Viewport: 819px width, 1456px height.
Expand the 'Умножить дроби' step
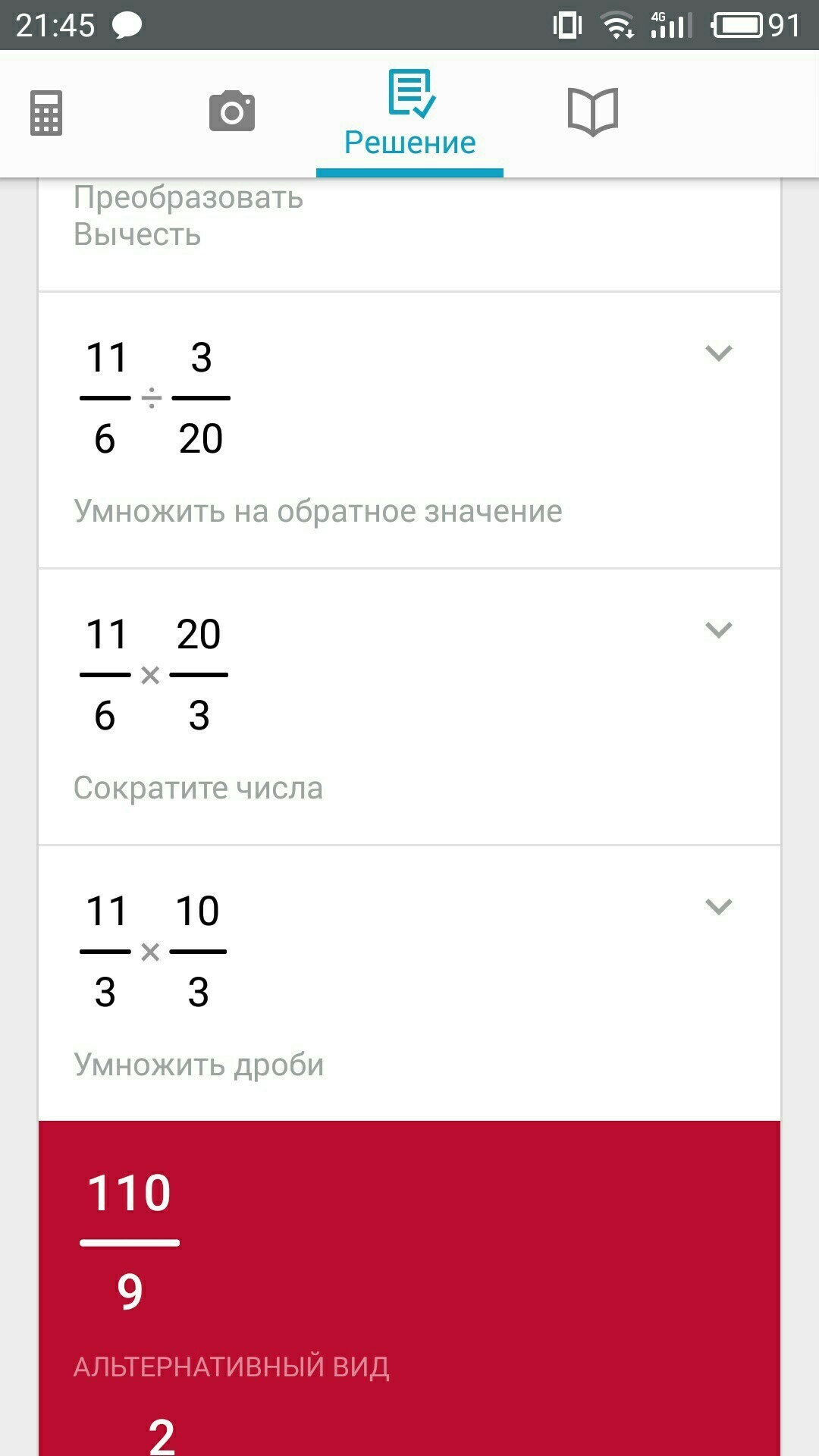(718, 907)
